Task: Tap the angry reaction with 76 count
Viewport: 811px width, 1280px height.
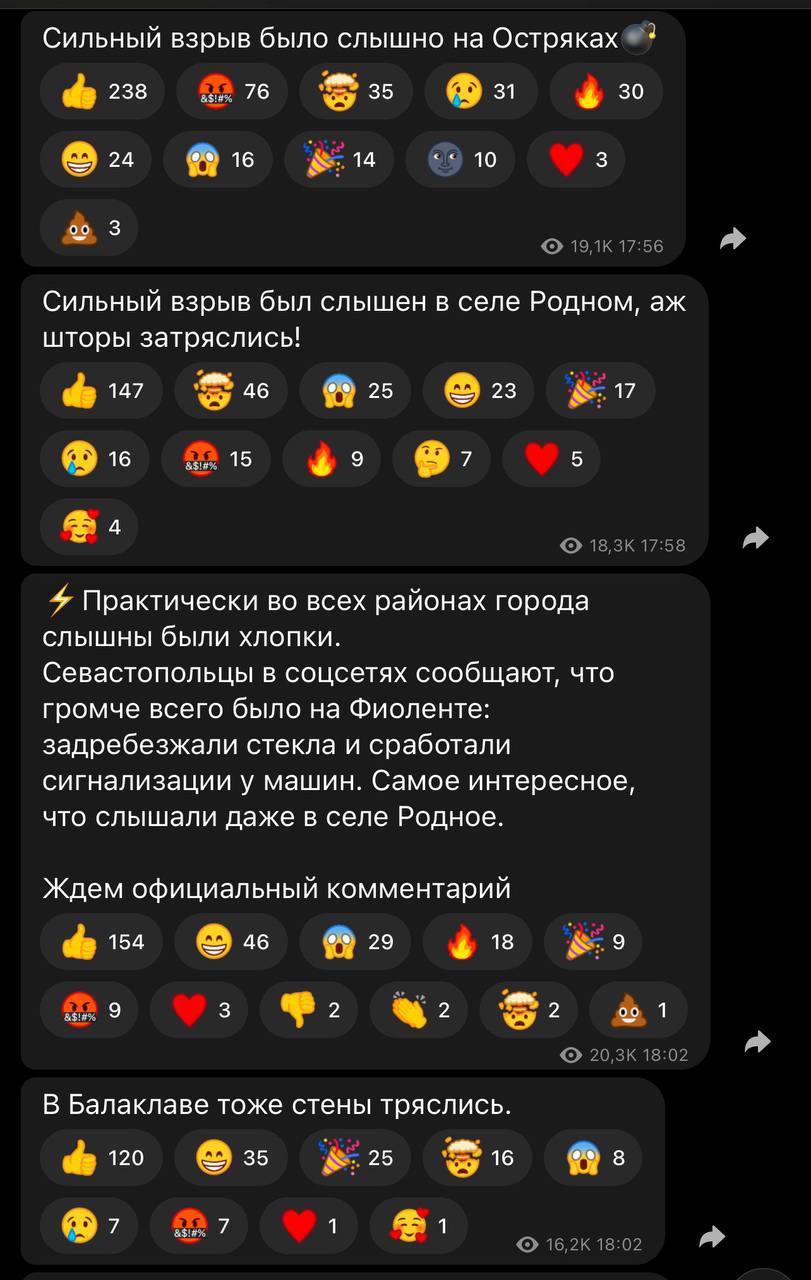Action: (232, 92)
